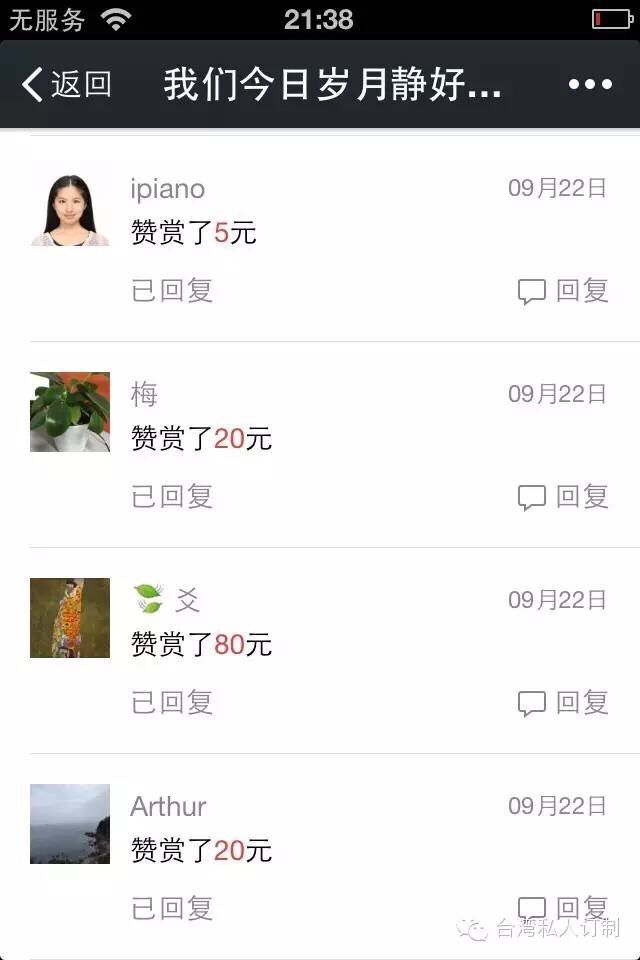Open ipiano's profile avatar

click(x=70, y=211)
